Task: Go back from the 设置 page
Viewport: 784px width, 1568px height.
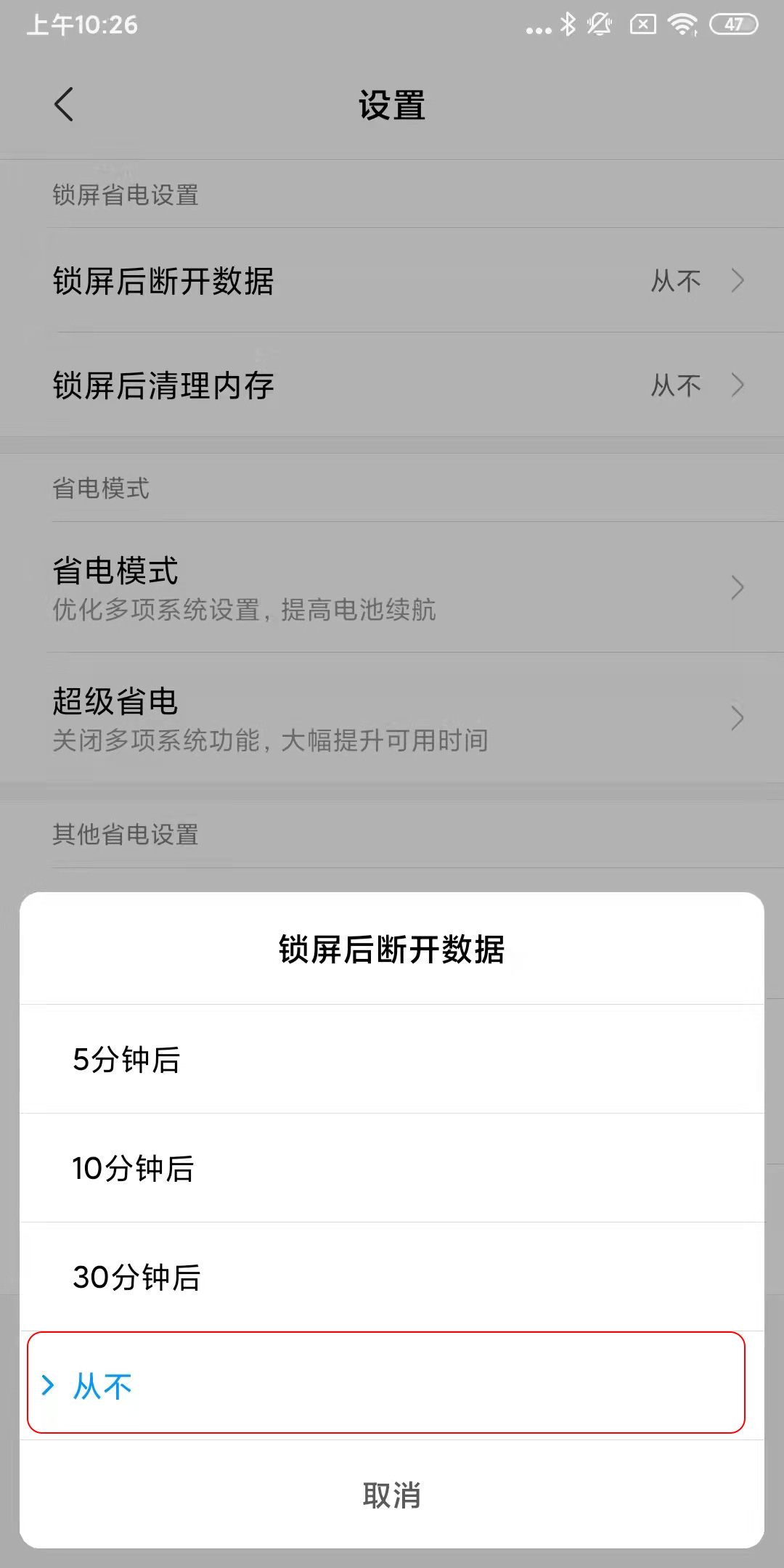Action: (x=64, y=105)
